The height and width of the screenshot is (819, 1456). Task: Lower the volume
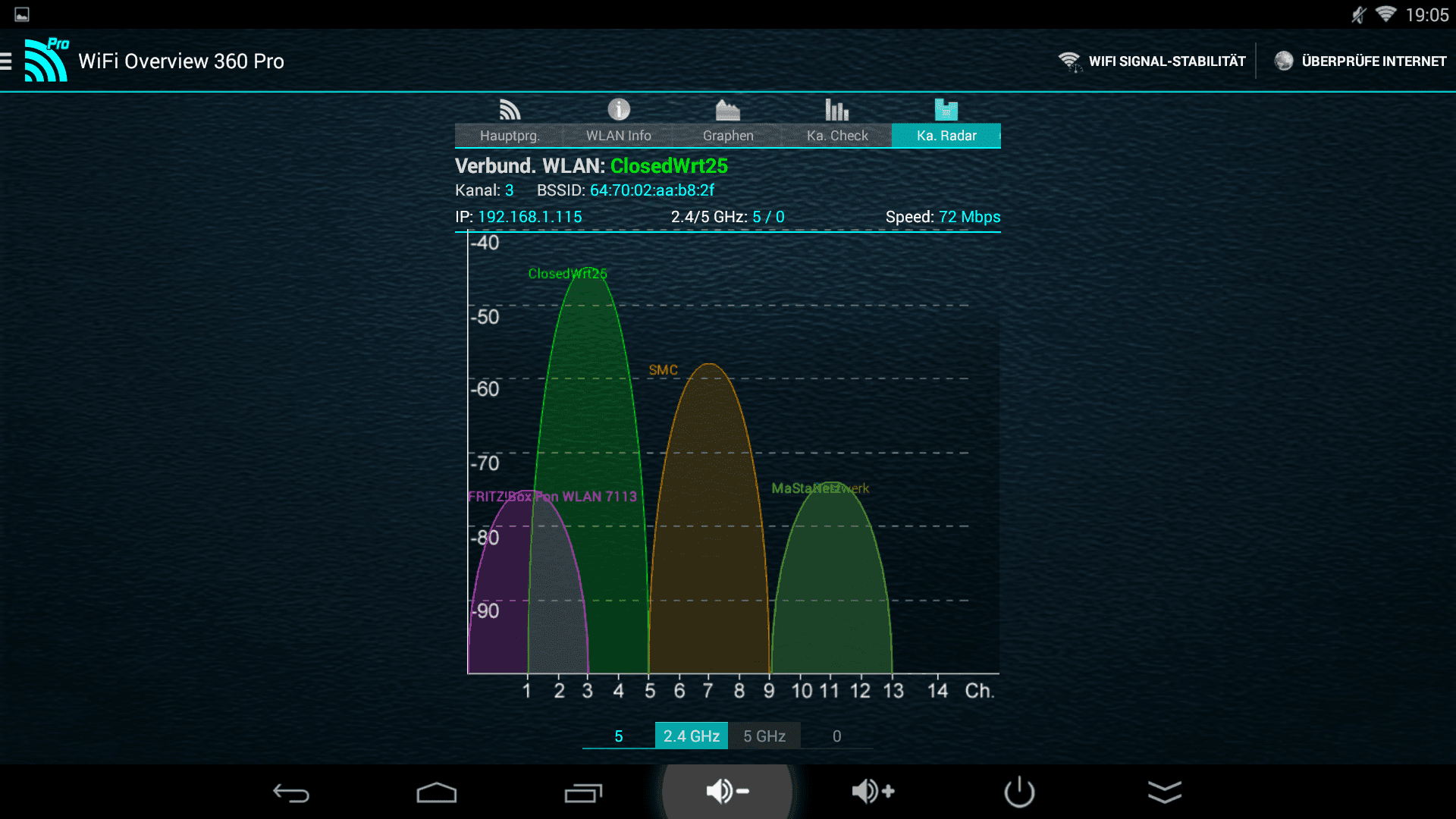point(727,791)
